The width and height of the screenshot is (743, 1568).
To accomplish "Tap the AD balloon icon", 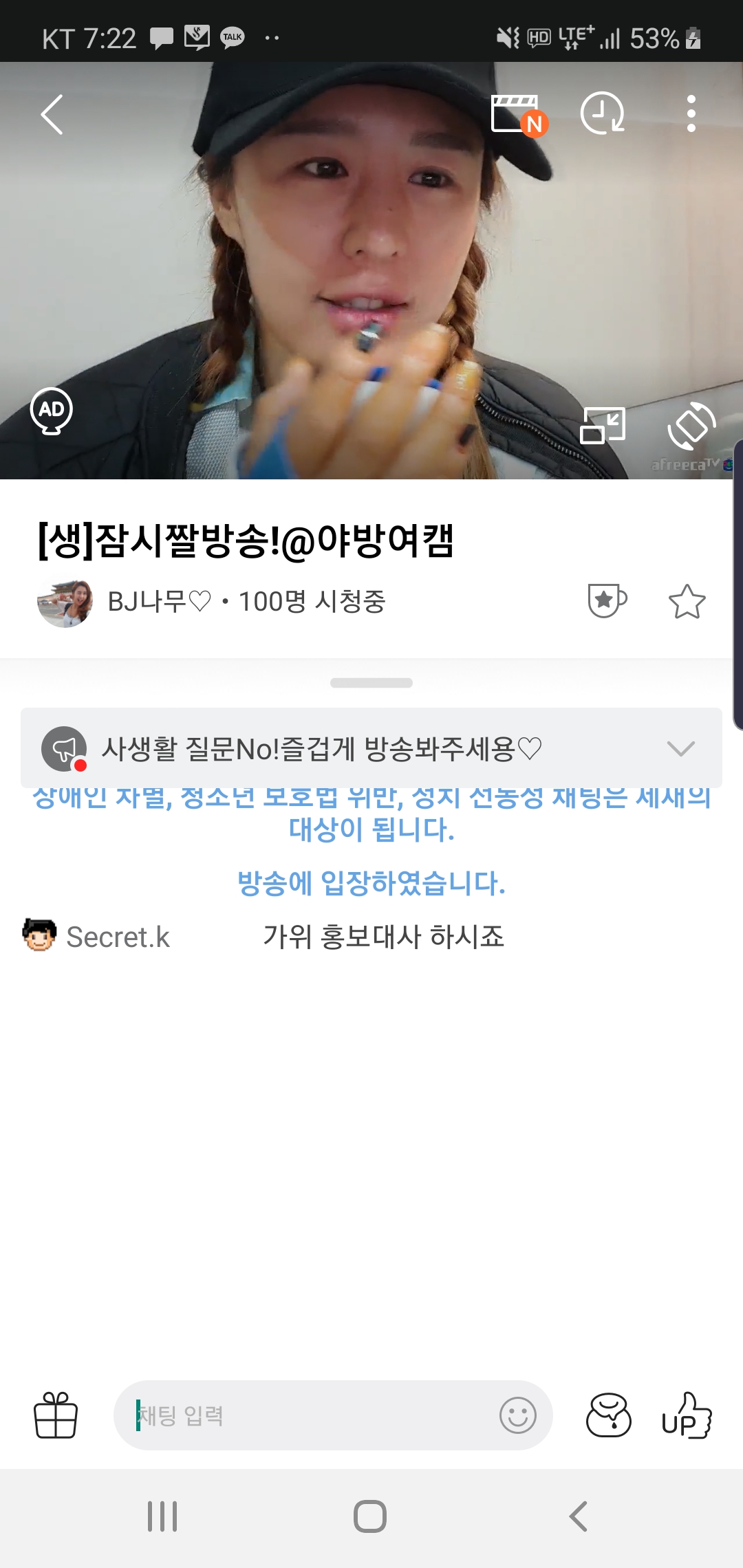I will [x=52, y=411].
